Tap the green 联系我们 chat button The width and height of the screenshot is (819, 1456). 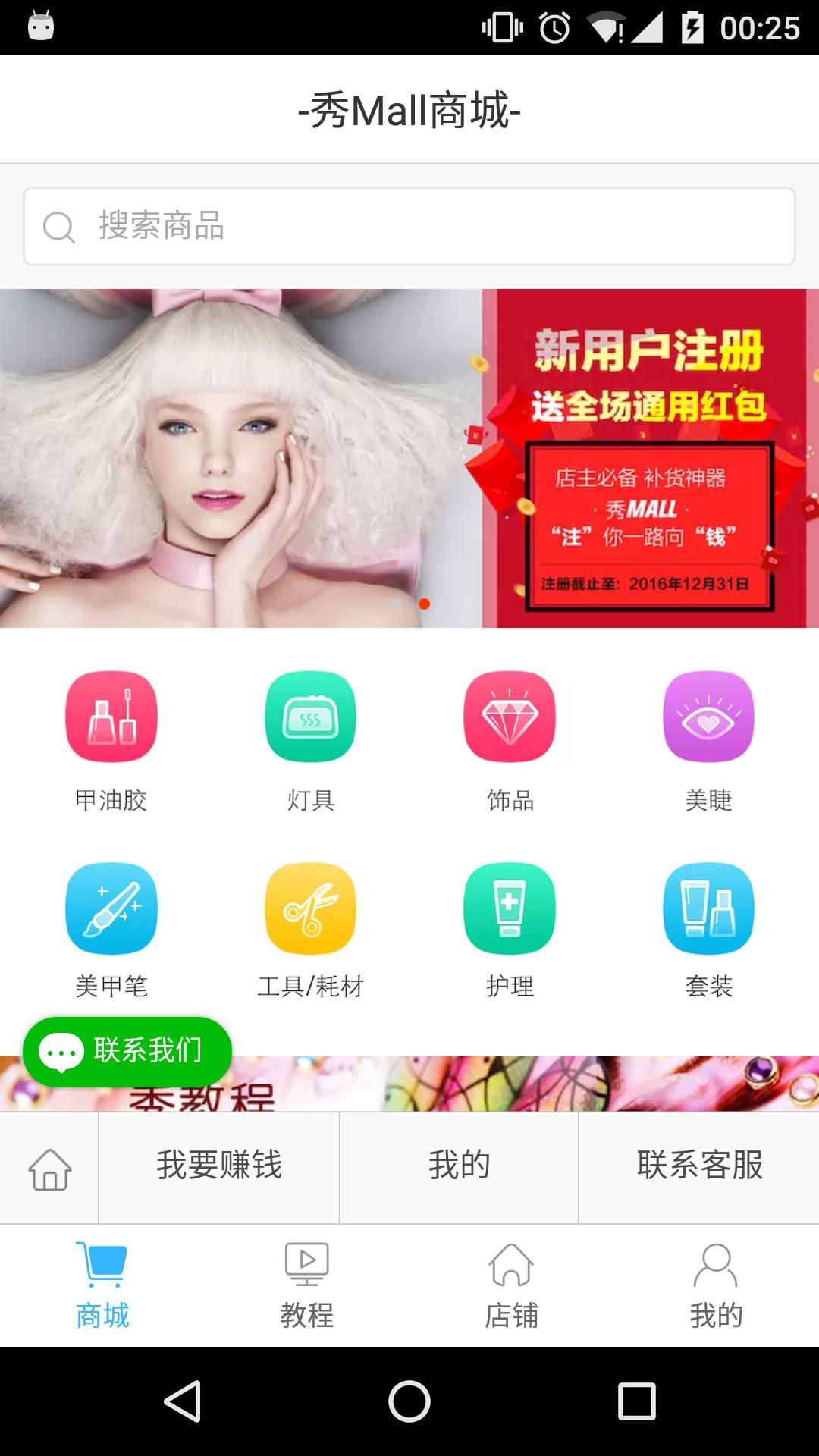[127, 1052]
